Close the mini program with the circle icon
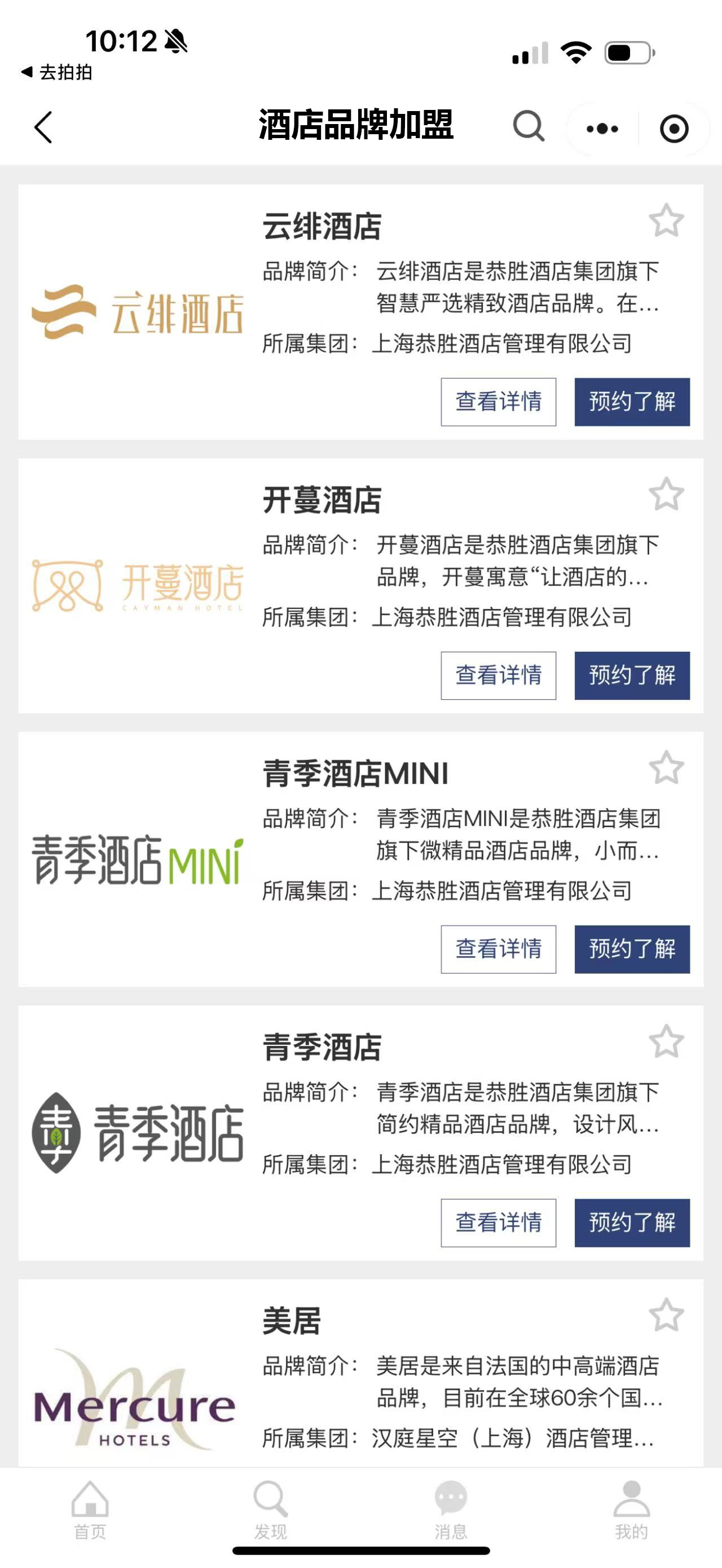The width and height of the screenshot is (722, 1568). coord(674,129)
